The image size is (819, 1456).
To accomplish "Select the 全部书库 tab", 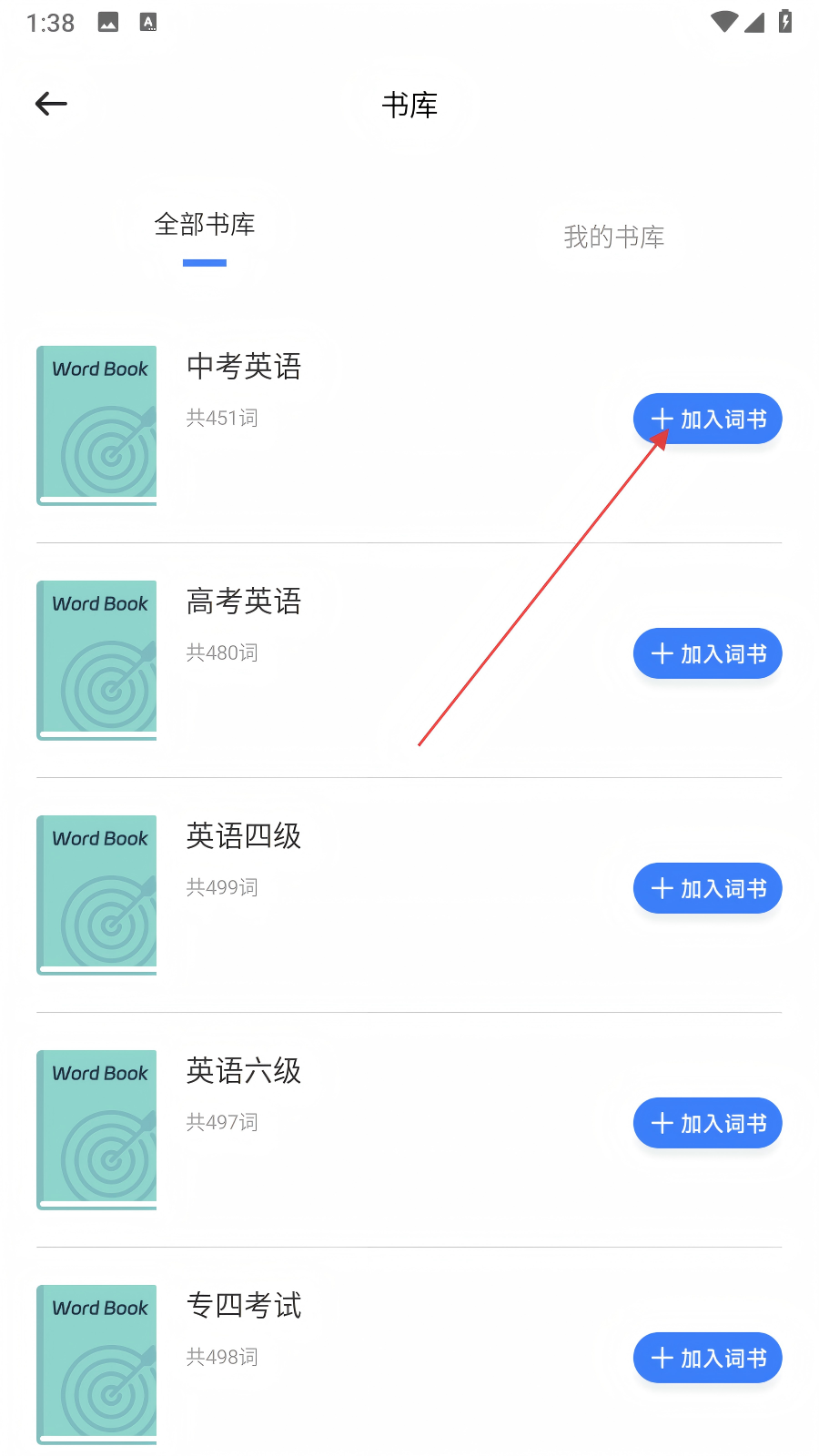I will [x=205, y=225].
